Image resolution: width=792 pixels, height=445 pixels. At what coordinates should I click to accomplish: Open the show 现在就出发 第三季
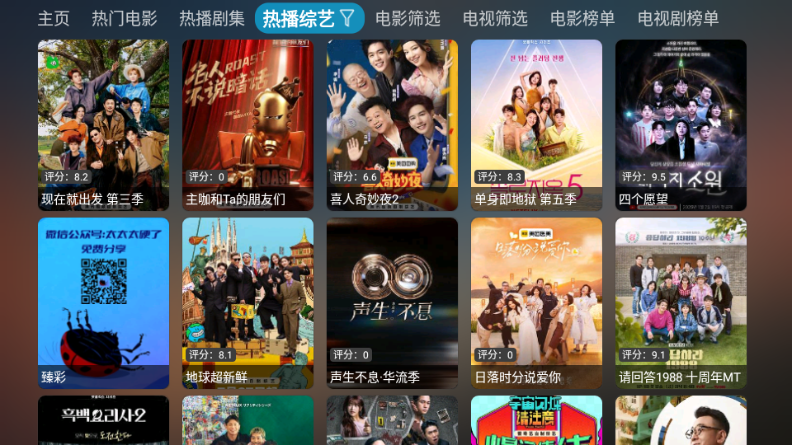coord(104,125)
